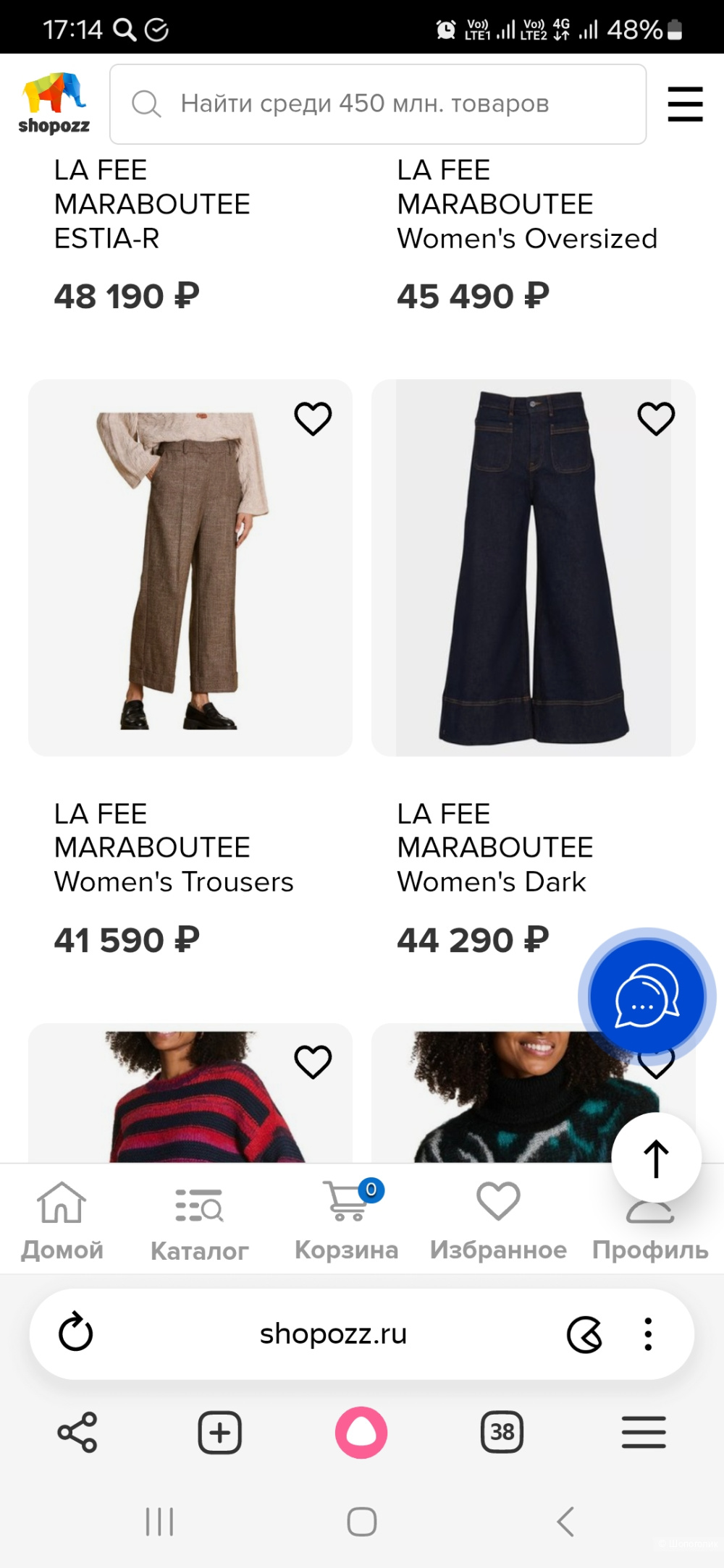This screenshot has height=1568, width=724.
Task: Reload the shopozz.ru page
Action: [x=75, y=1333]
